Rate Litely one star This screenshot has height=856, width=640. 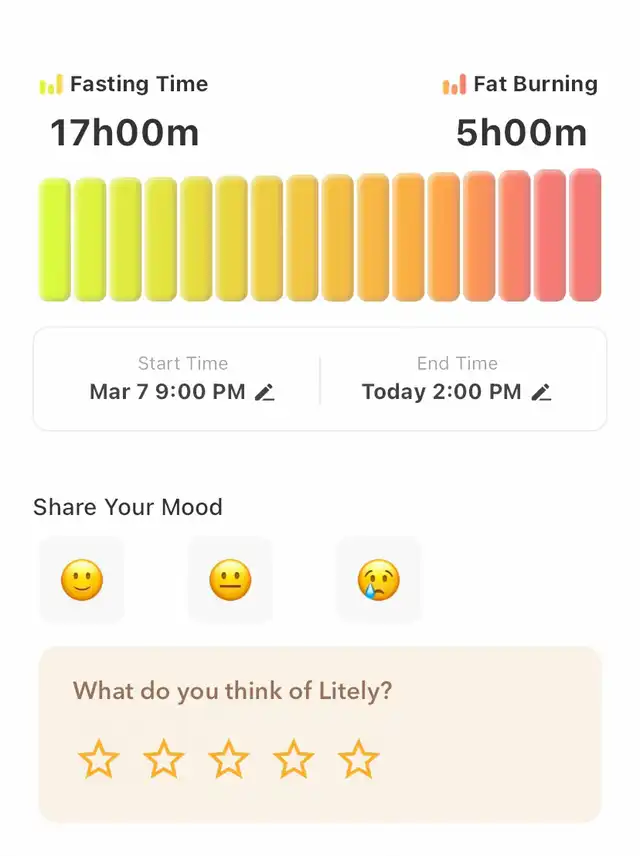(x=99, y=760)
